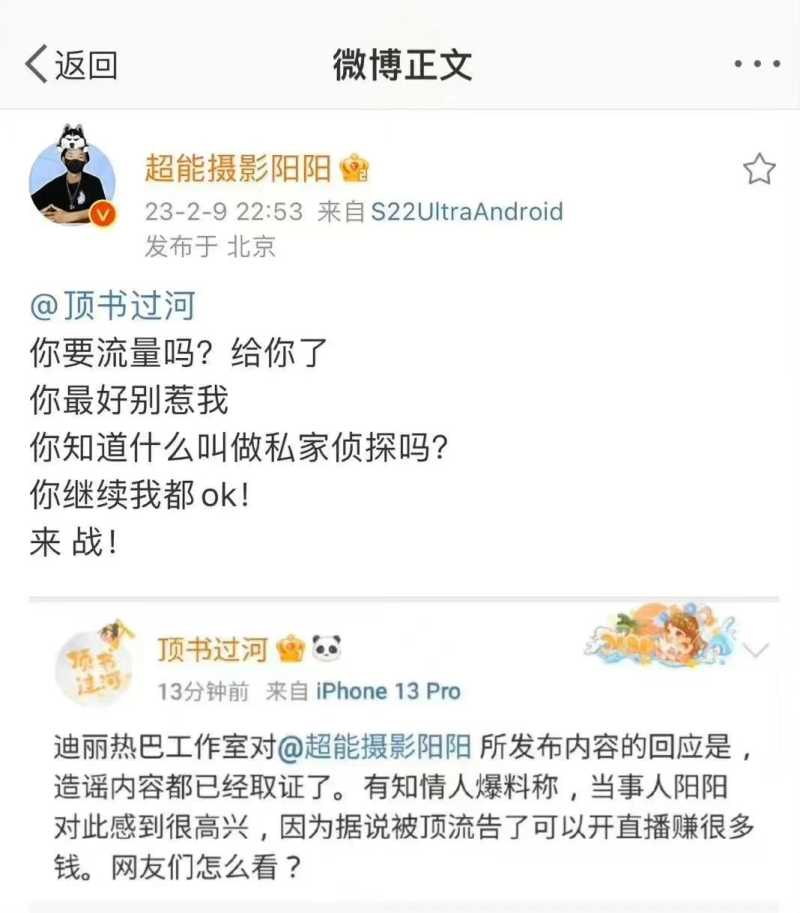Expand the chevron on the quoted post
Screen dimensions: 800x913
tap(757, 651)
